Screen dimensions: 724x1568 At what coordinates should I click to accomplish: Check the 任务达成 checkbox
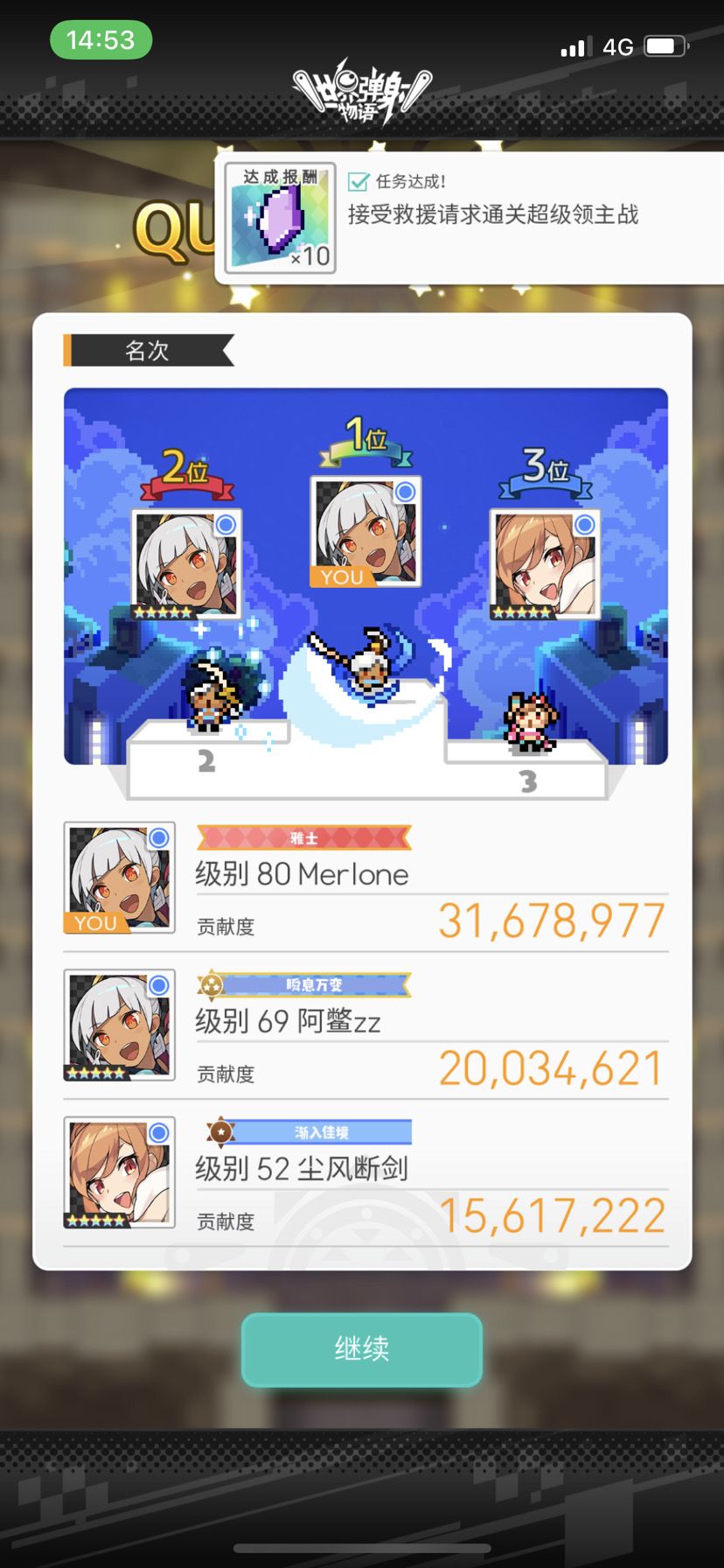tap(355, 181)
